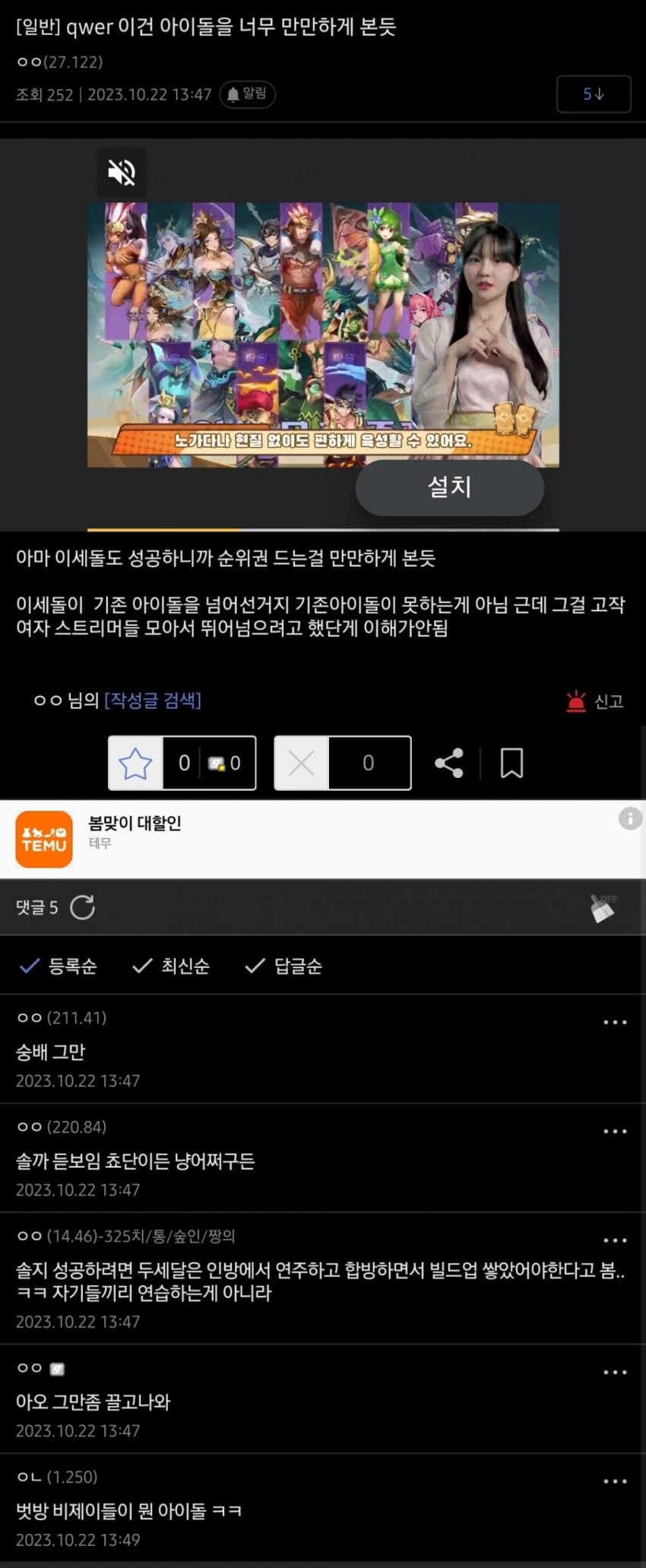Open the 작성글 검색 link
Screen dimensions: 646x1568
(x=153, y=700)
